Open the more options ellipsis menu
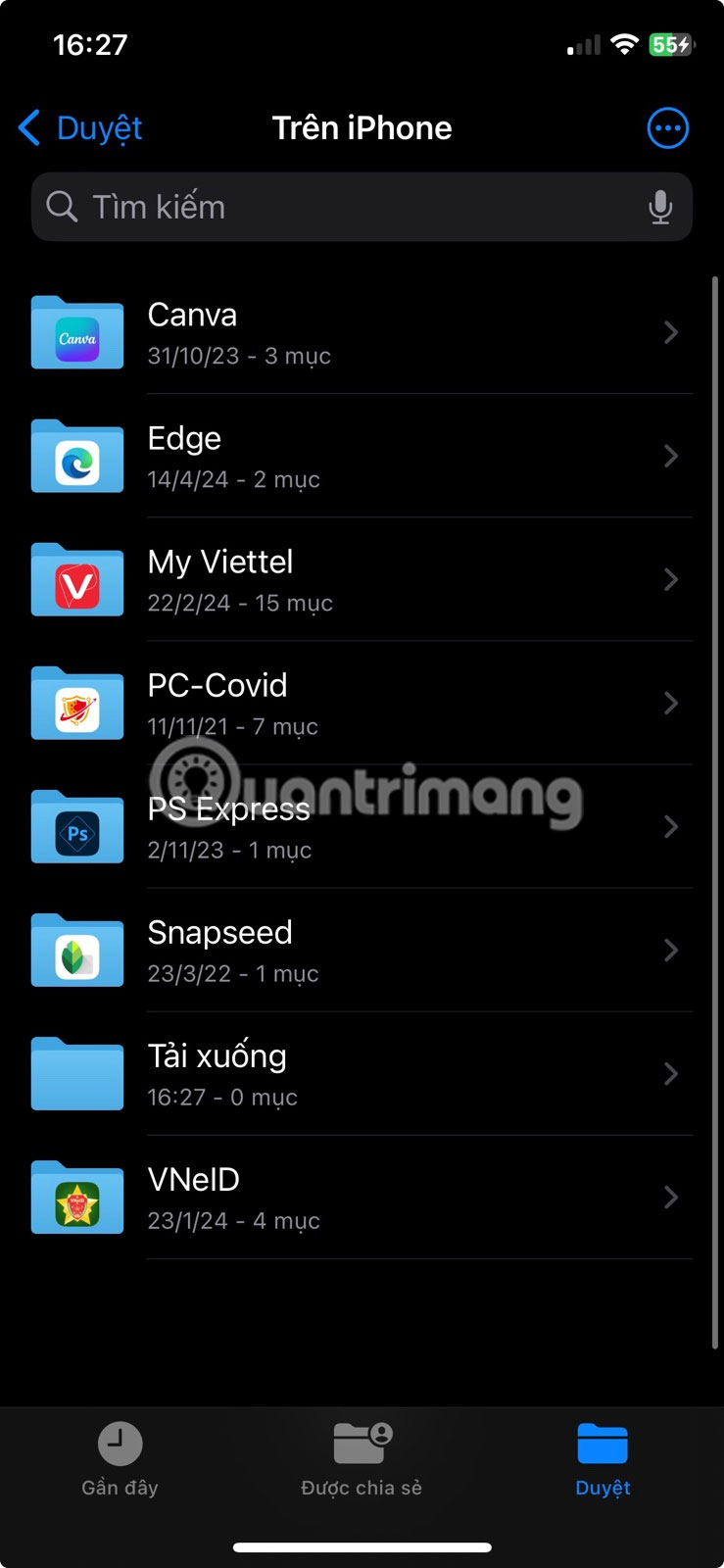 (667, 128)
